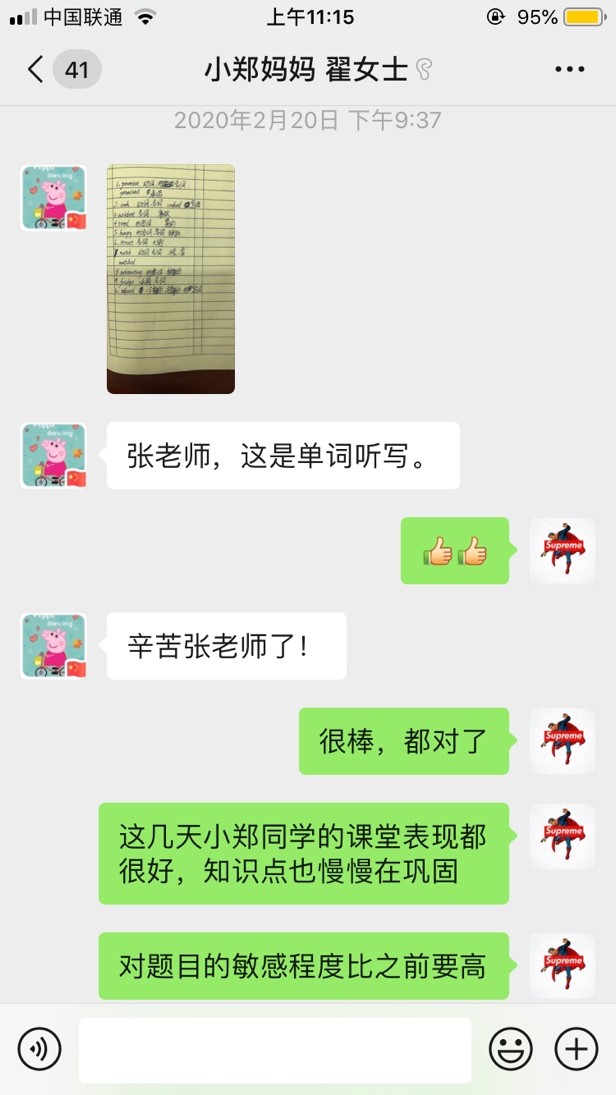The height and width of the screenshot is (1095, 616).
Task: Open the Supreme avatar beside 很棒,都对了
Action: pos(562,741)
